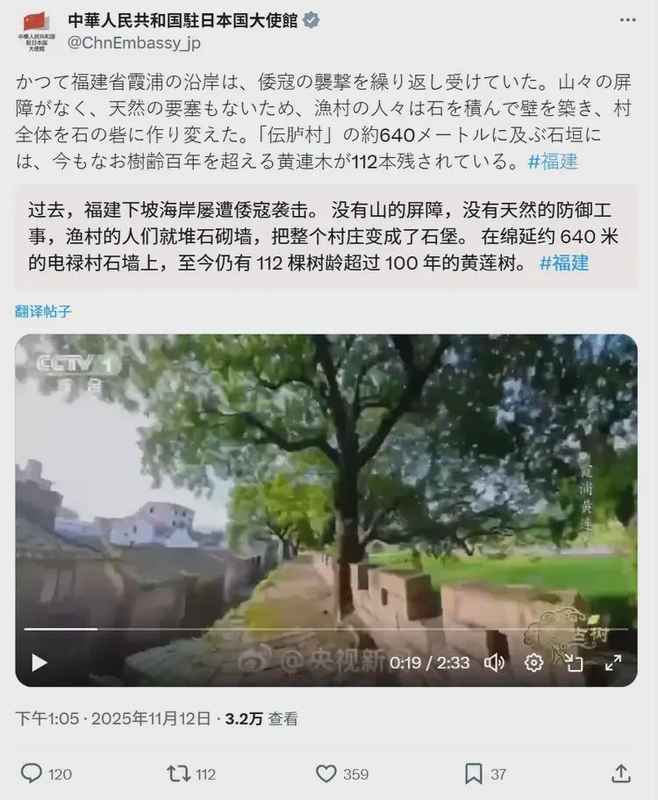
Task: Open the 翻译帖子 translate link
Action: click(43, 311)
